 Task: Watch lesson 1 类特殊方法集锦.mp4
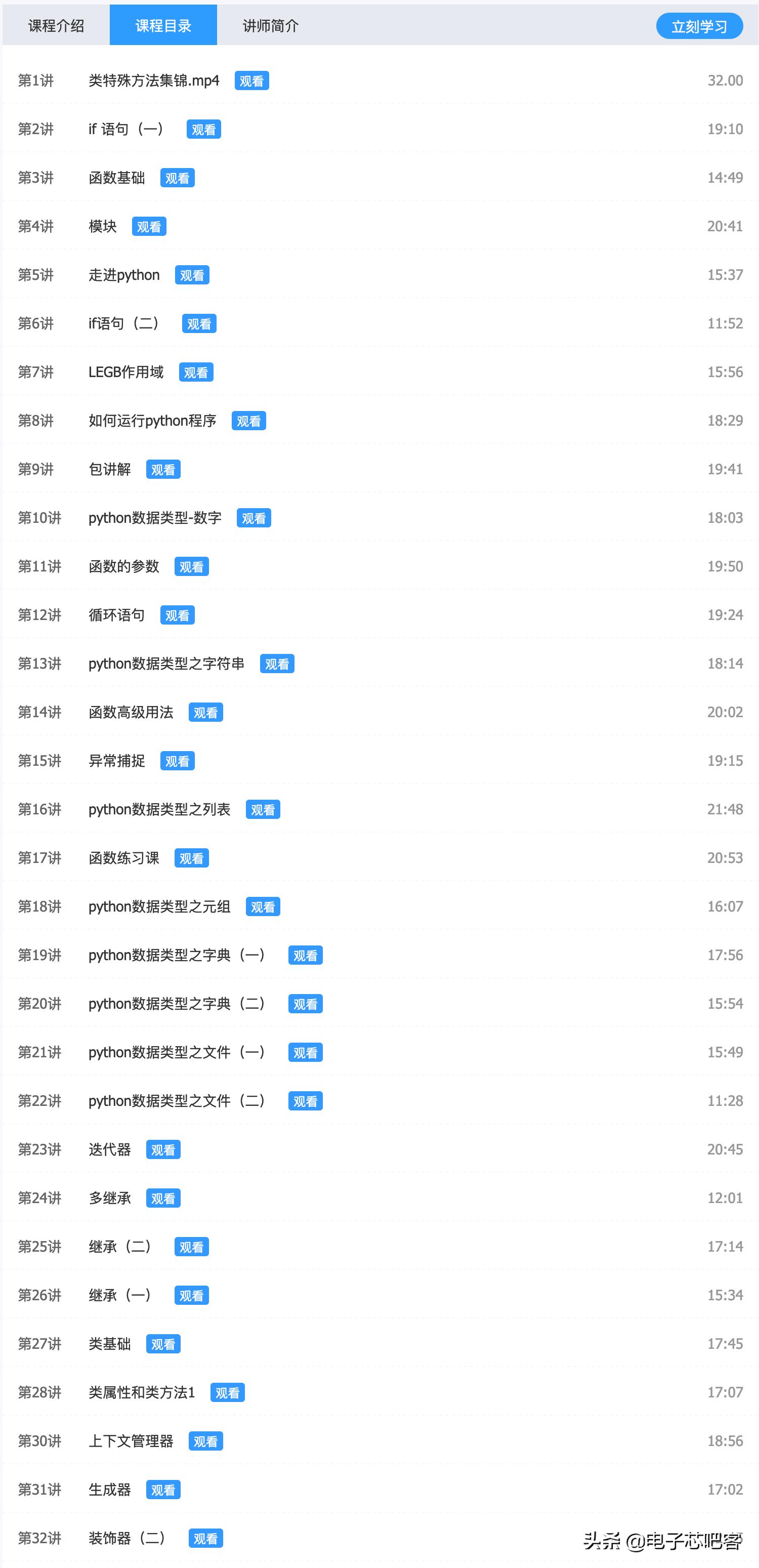pos(252,80)
